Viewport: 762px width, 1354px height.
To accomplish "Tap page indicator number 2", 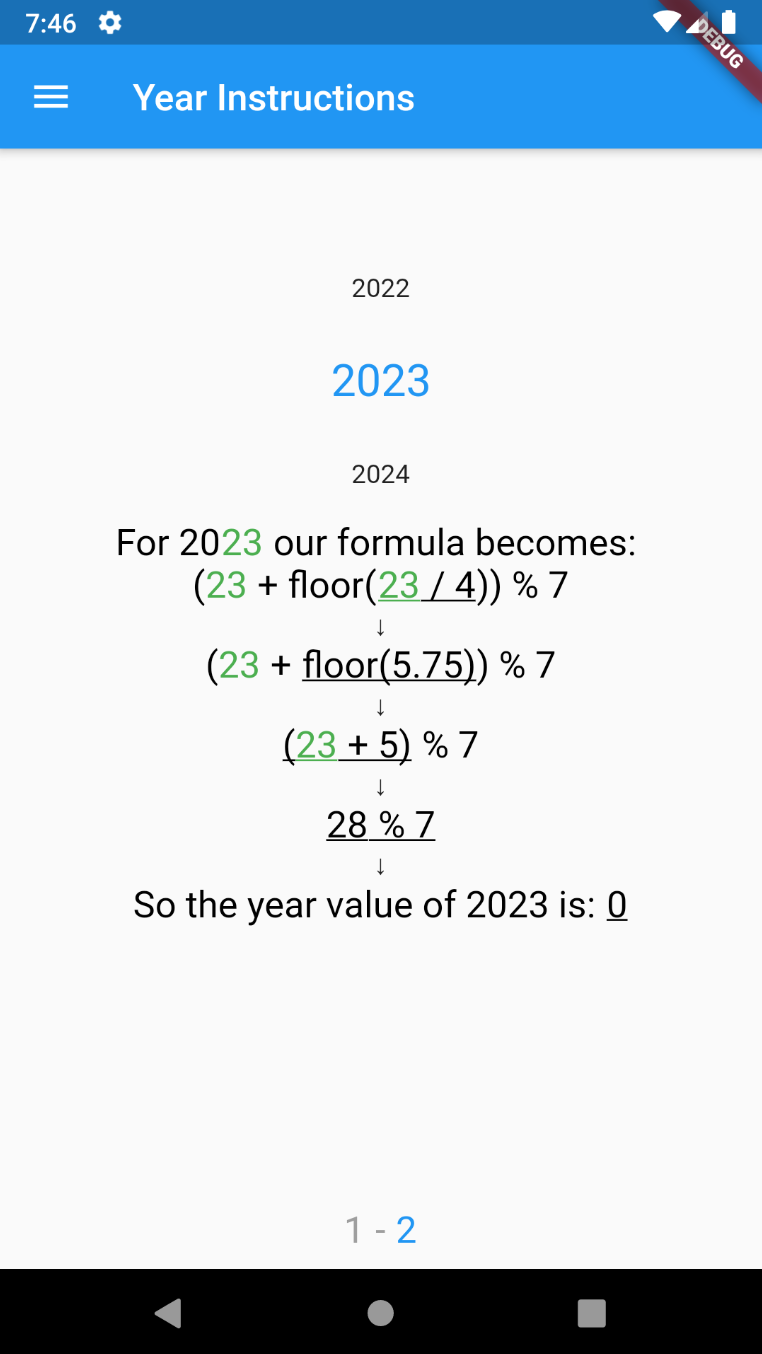I will point(406,1230).
